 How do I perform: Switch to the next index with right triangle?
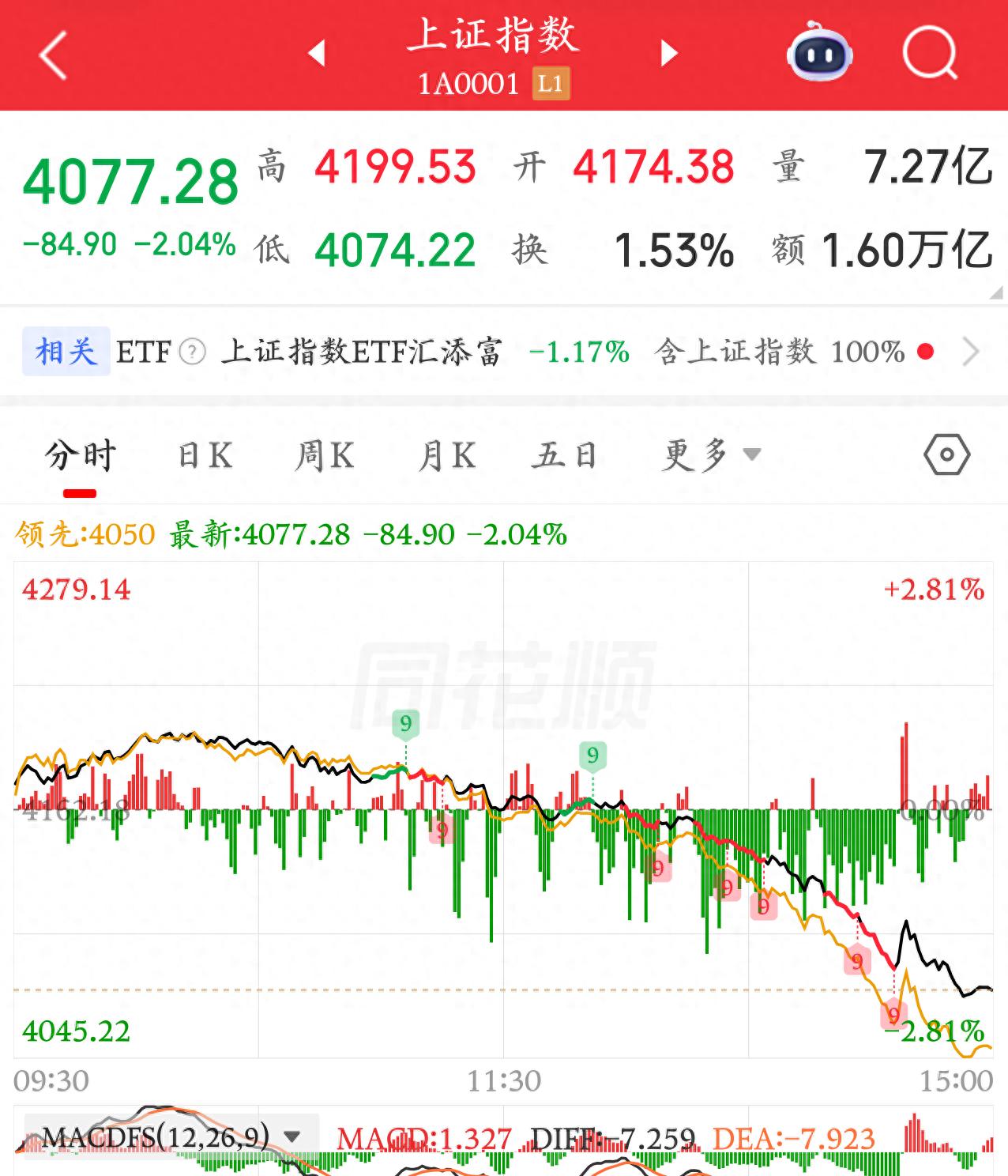(x=669, y=53)
